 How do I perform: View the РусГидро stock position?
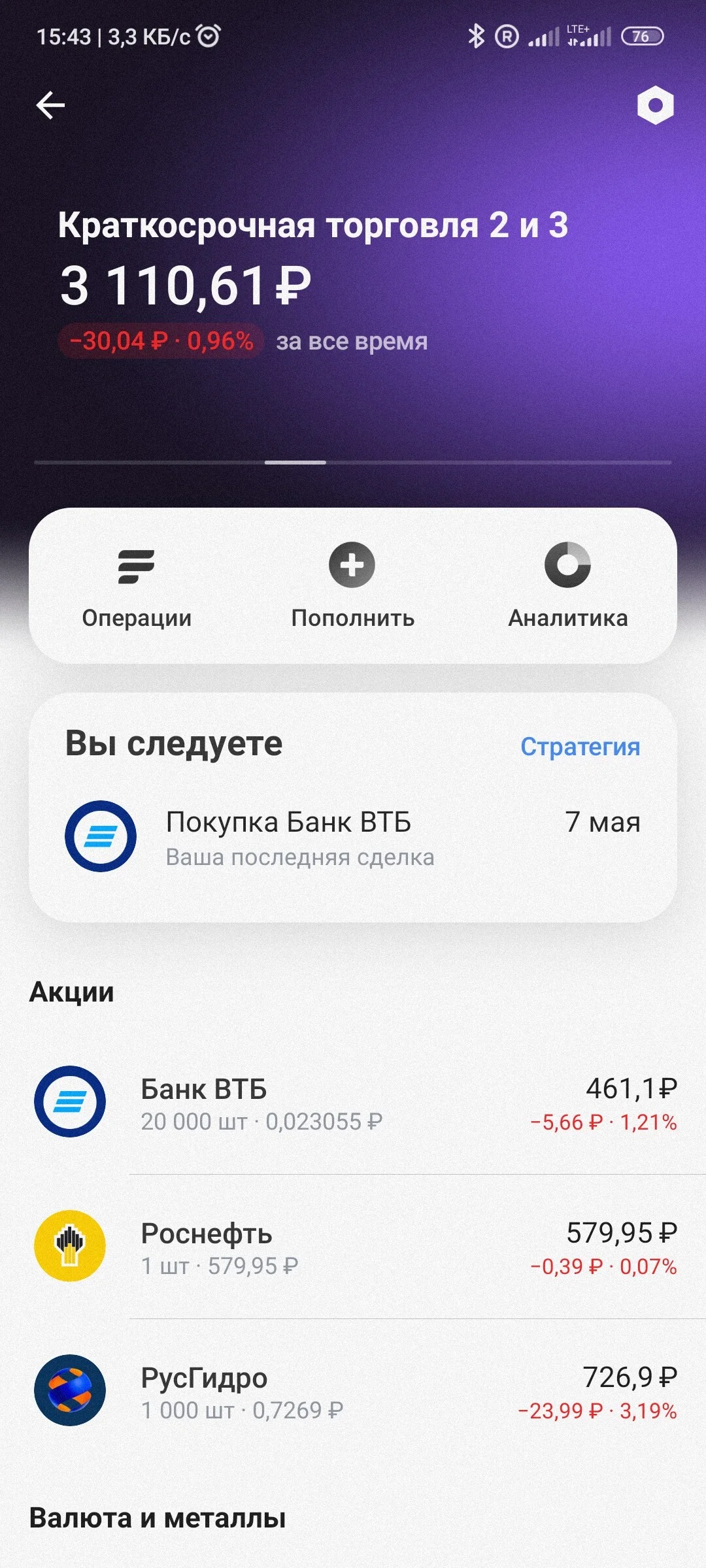[x=353, y=1391]
